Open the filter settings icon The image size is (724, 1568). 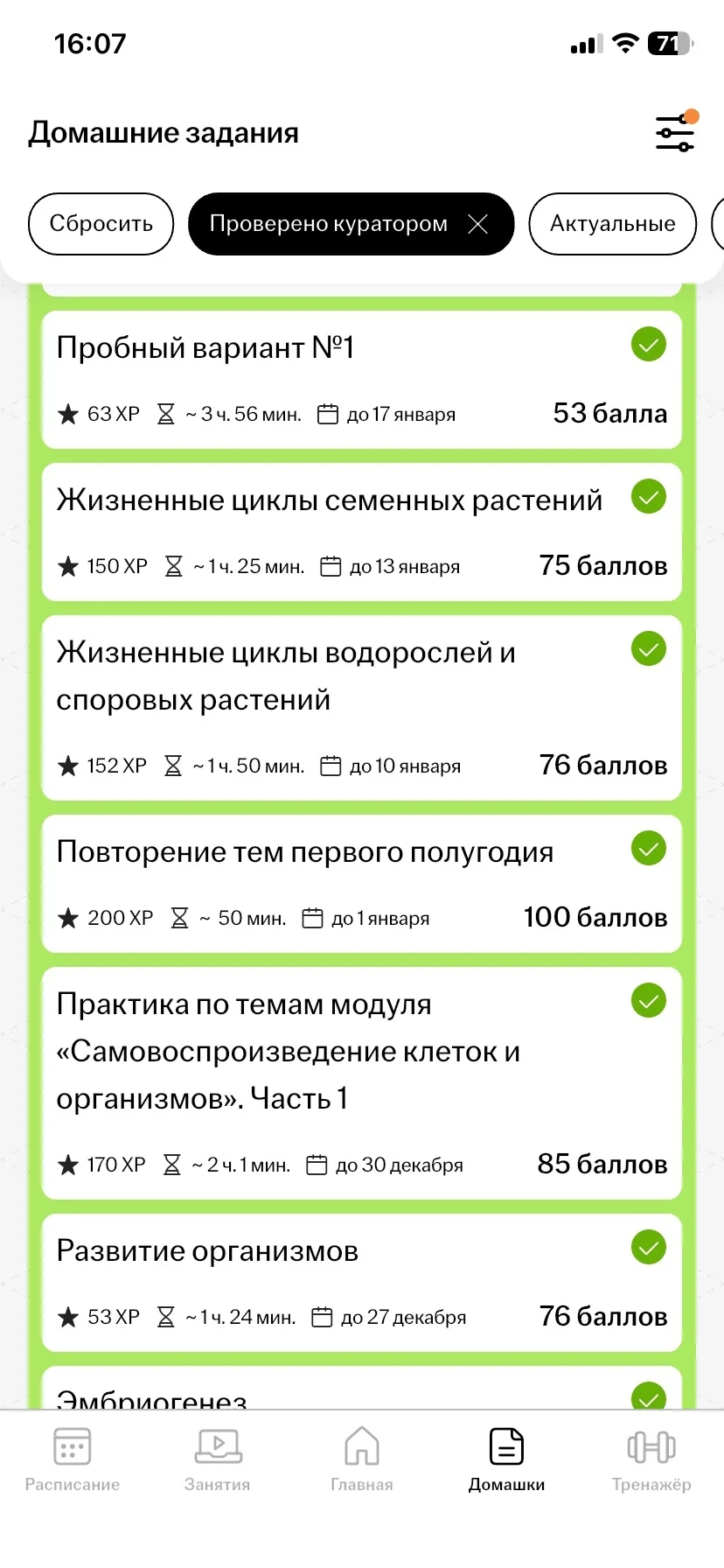[x=675, y=133]
